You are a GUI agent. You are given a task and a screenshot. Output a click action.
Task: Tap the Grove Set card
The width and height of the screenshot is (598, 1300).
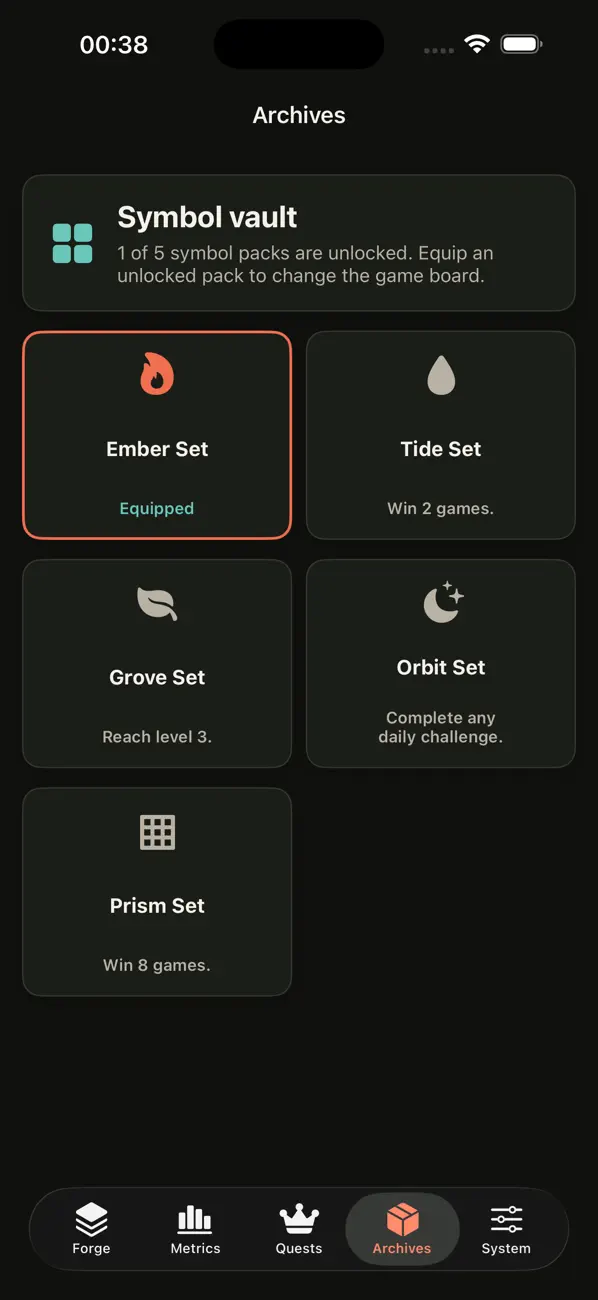pyautogui.click(x=157, y=664)
